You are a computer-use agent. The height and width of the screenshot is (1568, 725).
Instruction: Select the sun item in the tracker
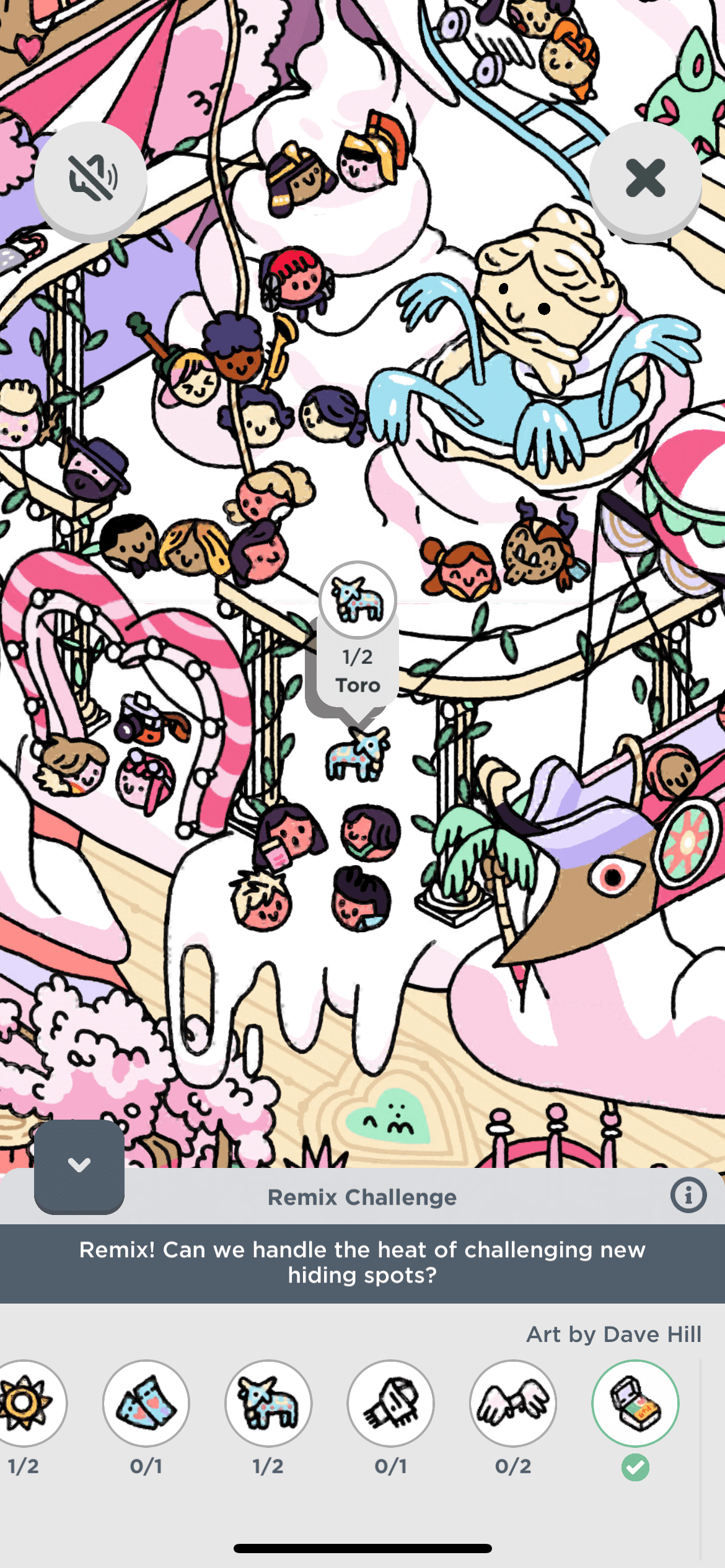tap(25, 1403)
